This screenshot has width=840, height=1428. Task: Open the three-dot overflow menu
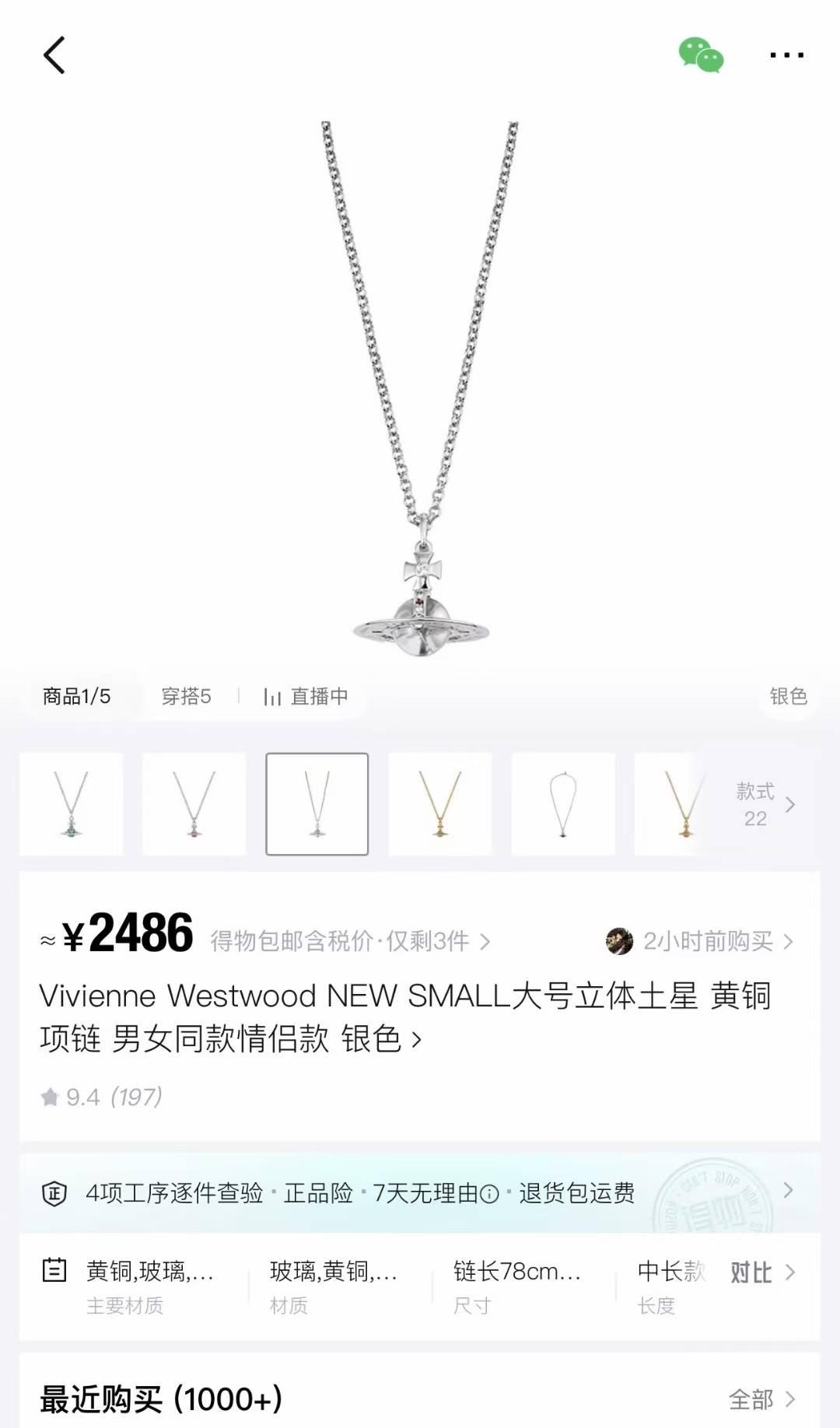point(786,55)
